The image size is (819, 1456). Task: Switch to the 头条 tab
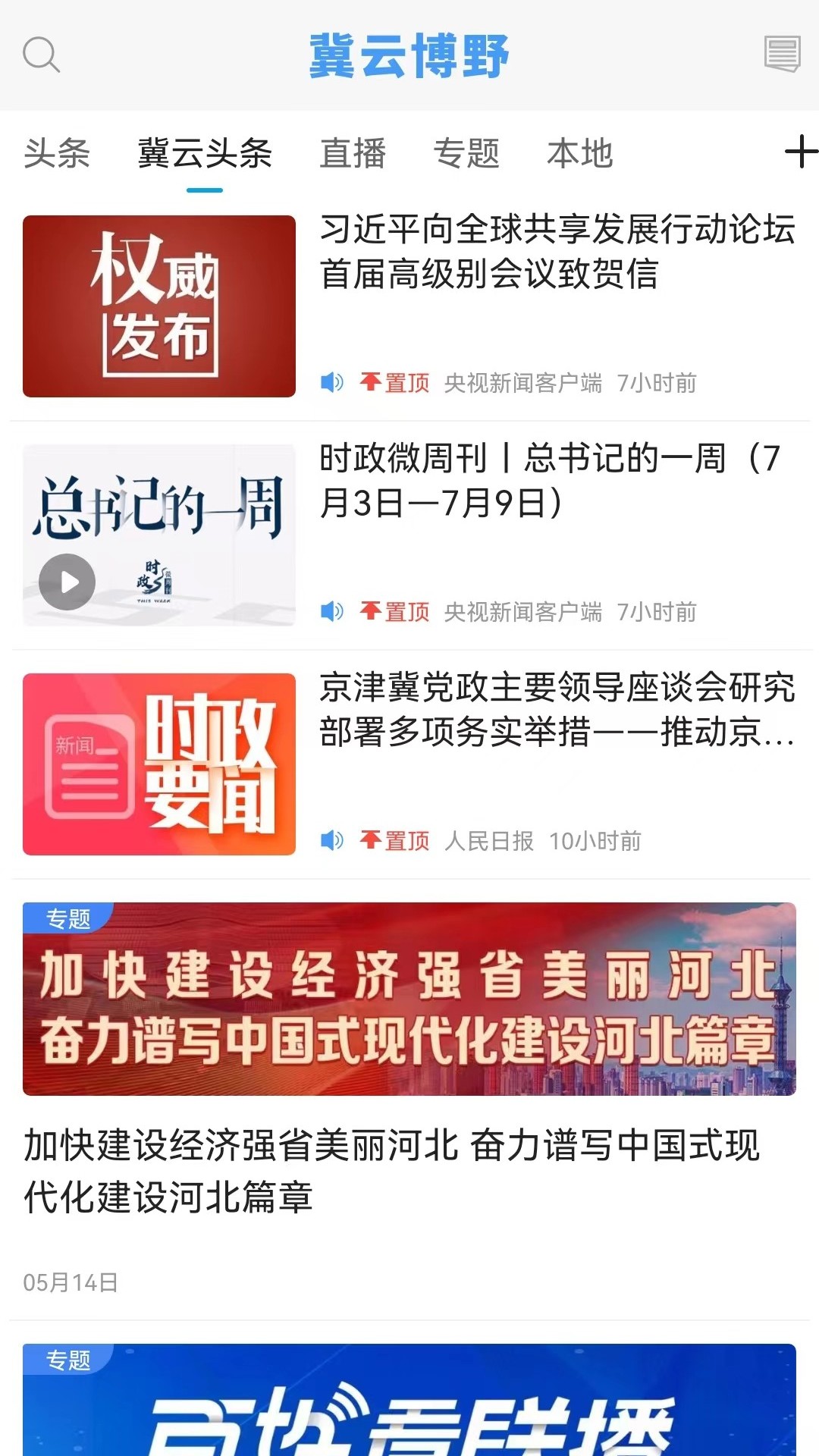(x=57, y=153)
